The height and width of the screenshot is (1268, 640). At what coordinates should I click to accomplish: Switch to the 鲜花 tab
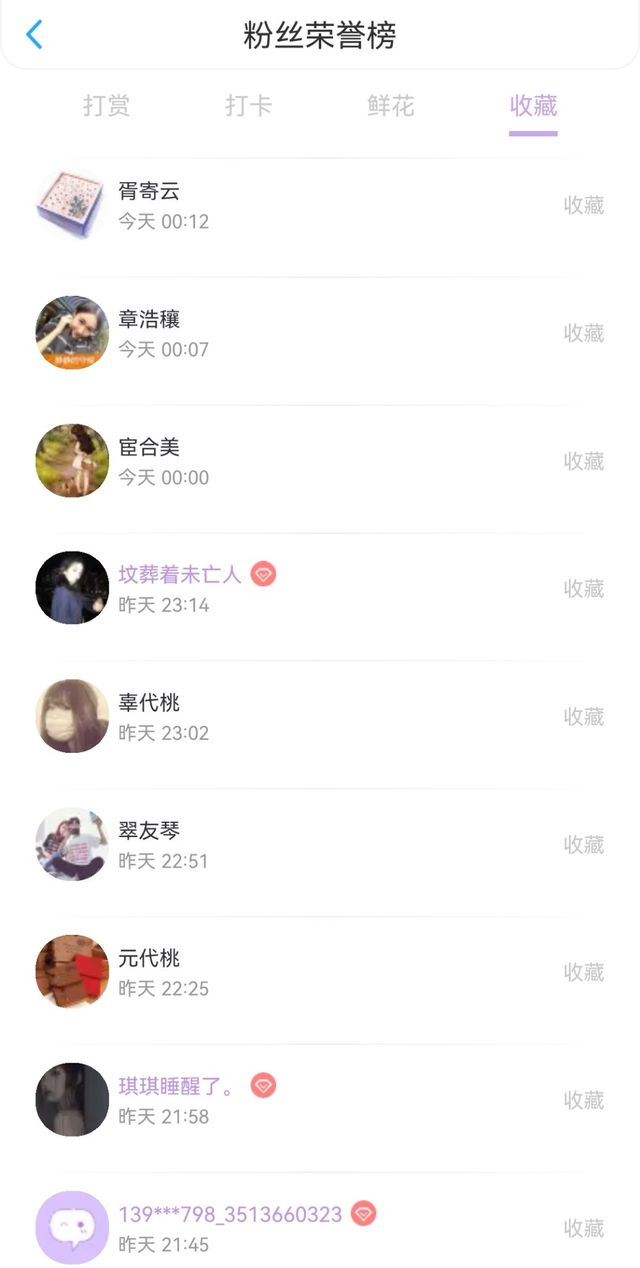click(x=391, y=106)
